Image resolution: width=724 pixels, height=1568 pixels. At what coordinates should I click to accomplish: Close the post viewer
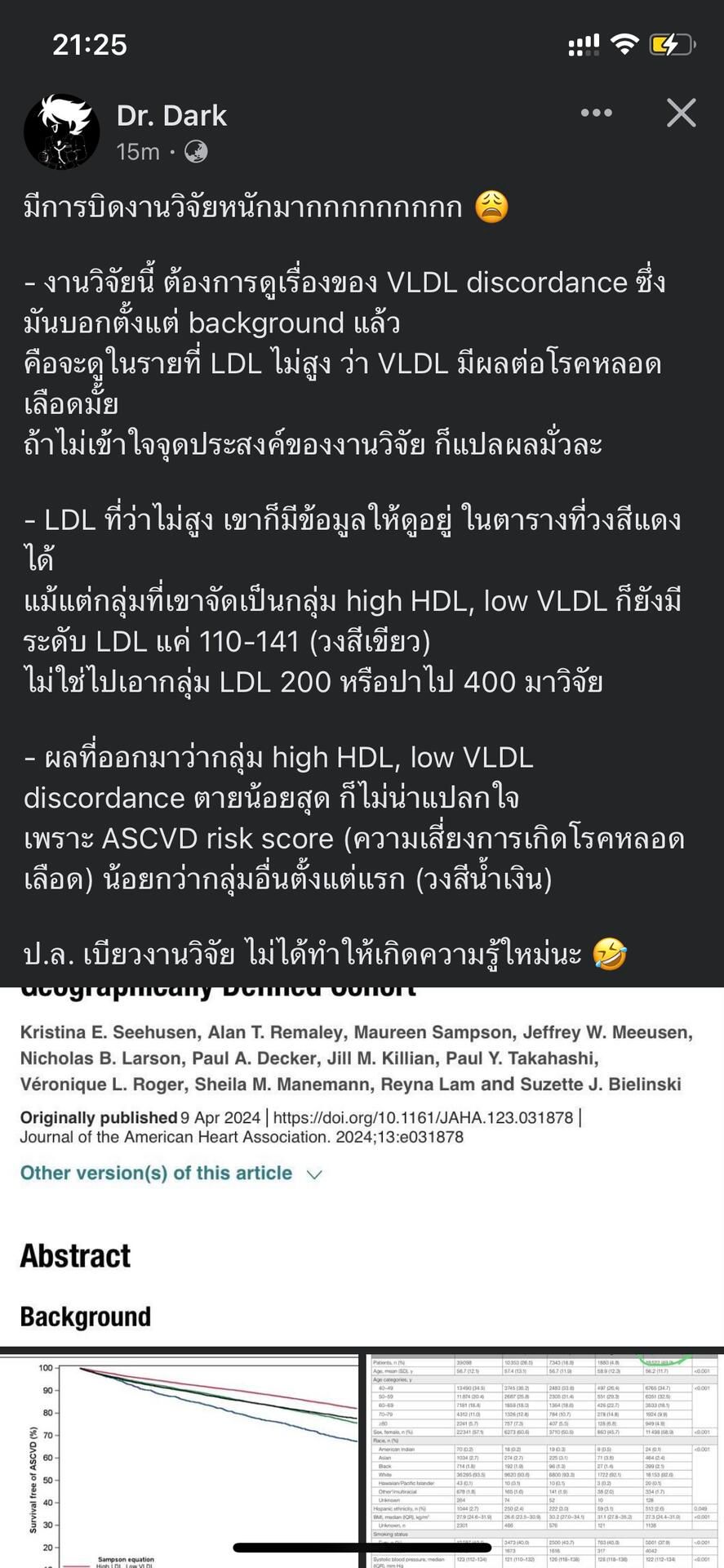[681, 113]
